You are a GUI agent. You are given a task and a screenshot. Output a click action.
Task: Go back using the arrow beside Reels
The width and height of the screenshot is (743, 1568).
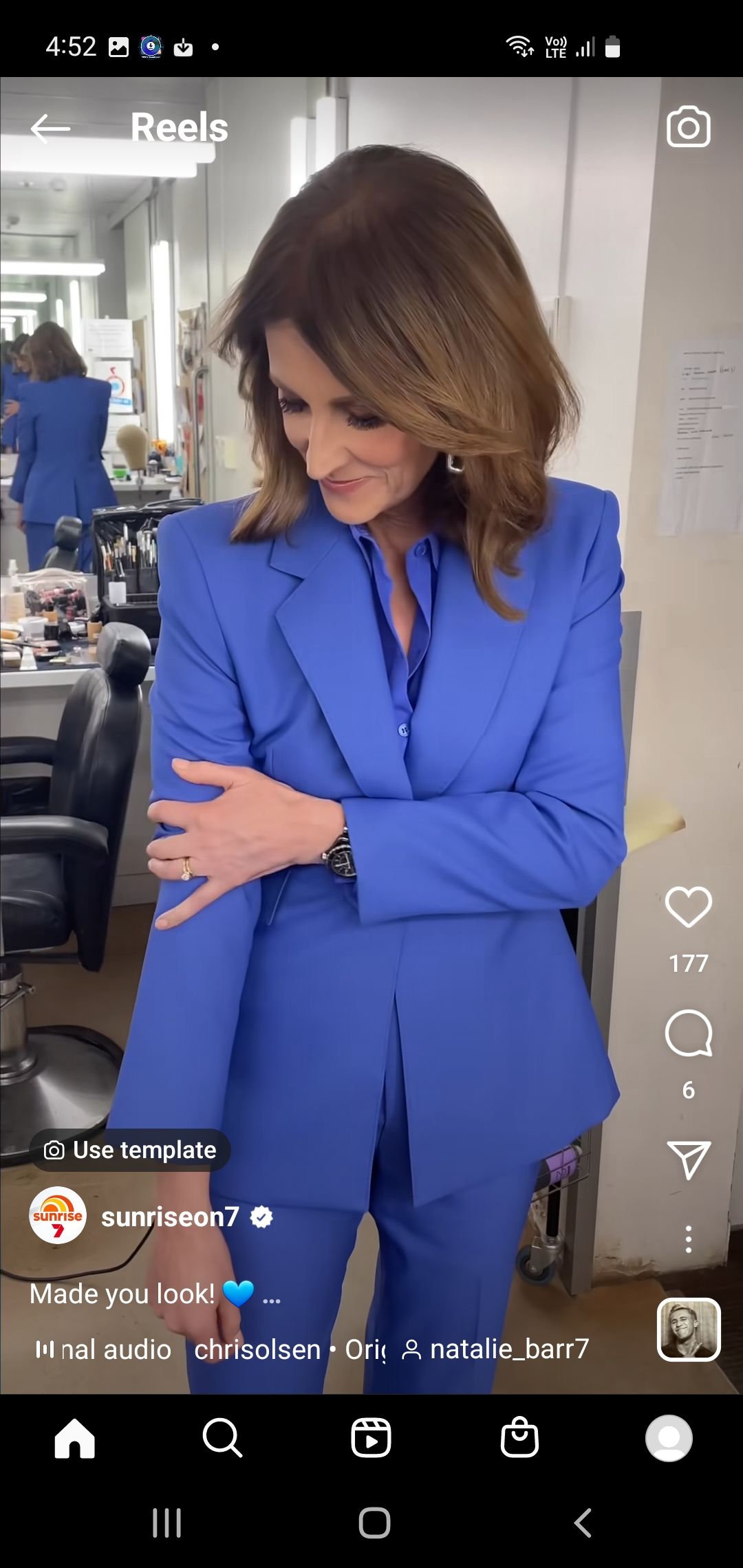(50, 128)
